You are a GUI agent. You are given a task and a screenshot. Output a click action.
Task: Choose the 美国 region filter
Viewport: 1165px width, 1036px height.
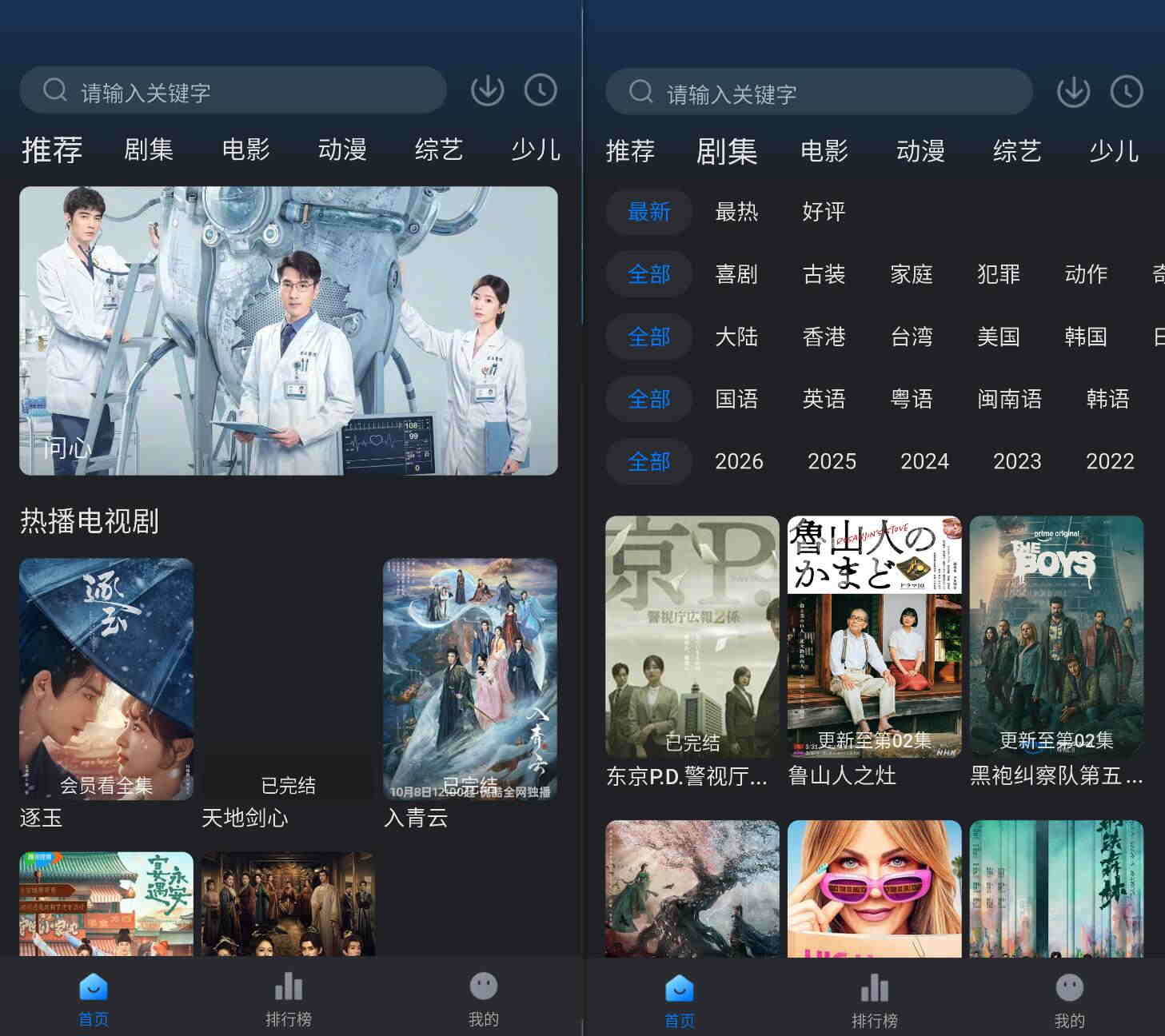pyautogui.click(x=998, y=337)
